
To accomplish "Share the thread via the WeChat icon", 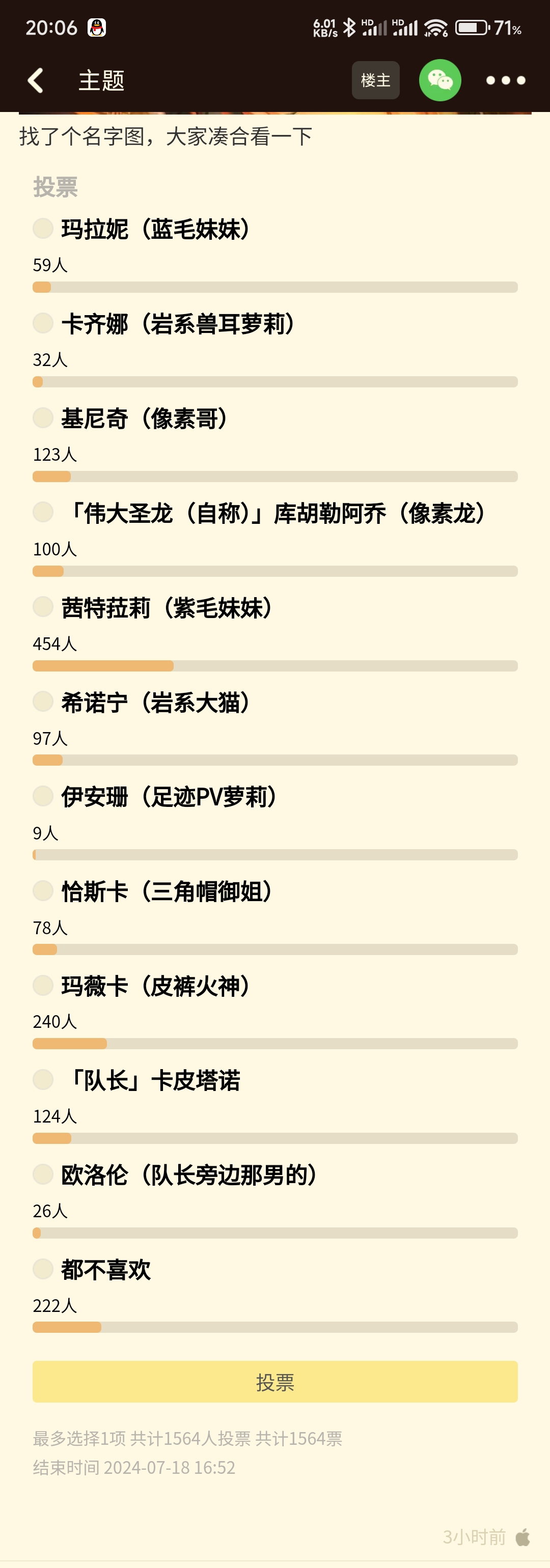I will 440,80.
